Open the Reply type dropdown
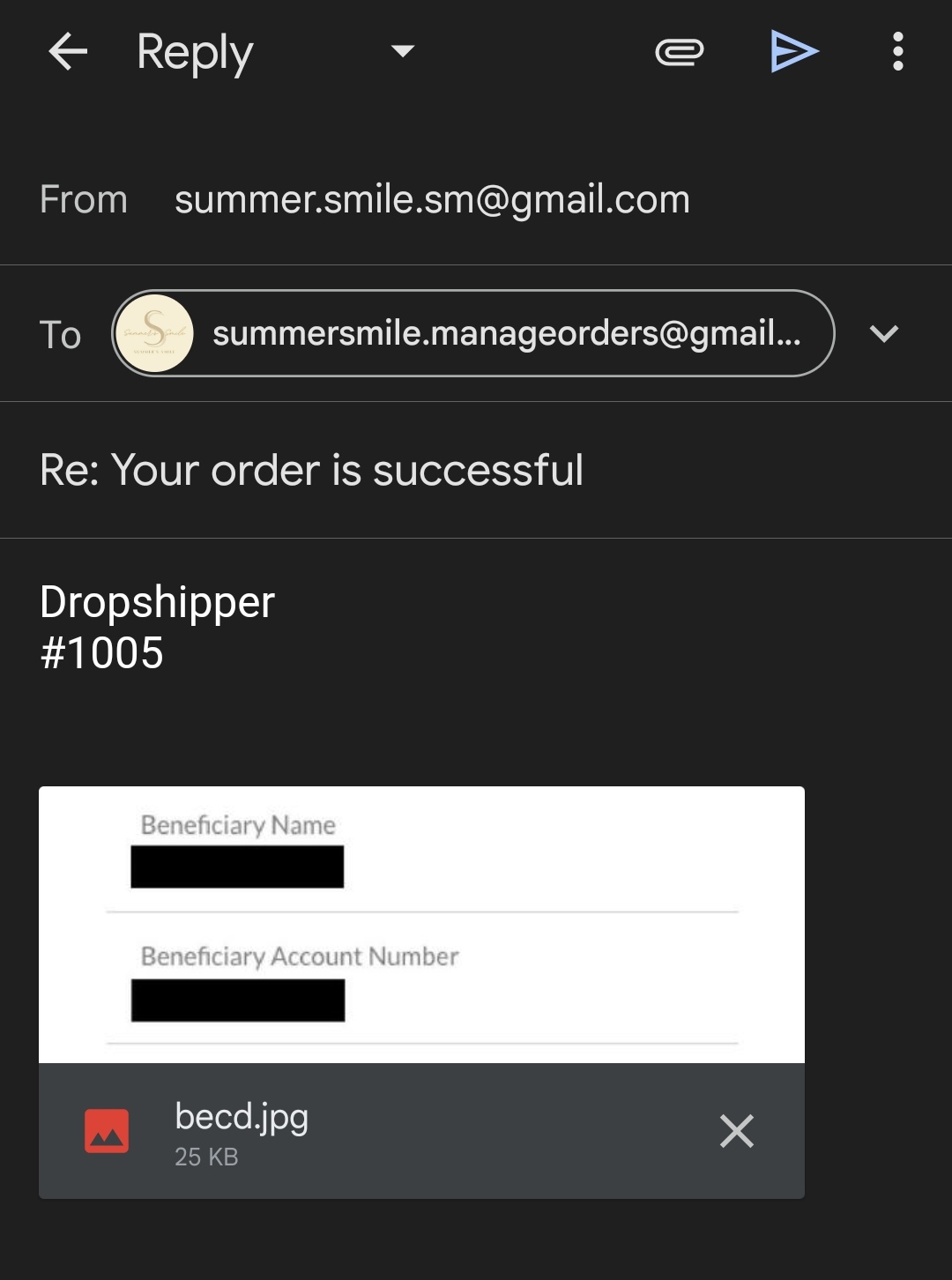 tap(403, 52)
